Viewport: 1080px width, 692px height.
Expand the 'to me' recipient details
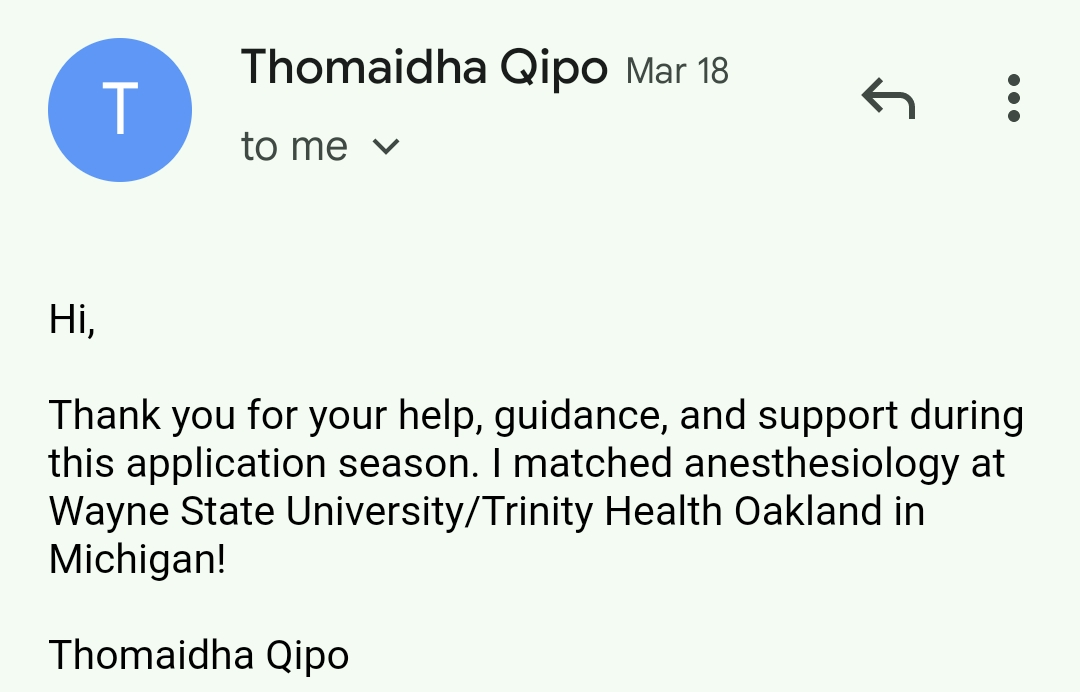(385, 148)
